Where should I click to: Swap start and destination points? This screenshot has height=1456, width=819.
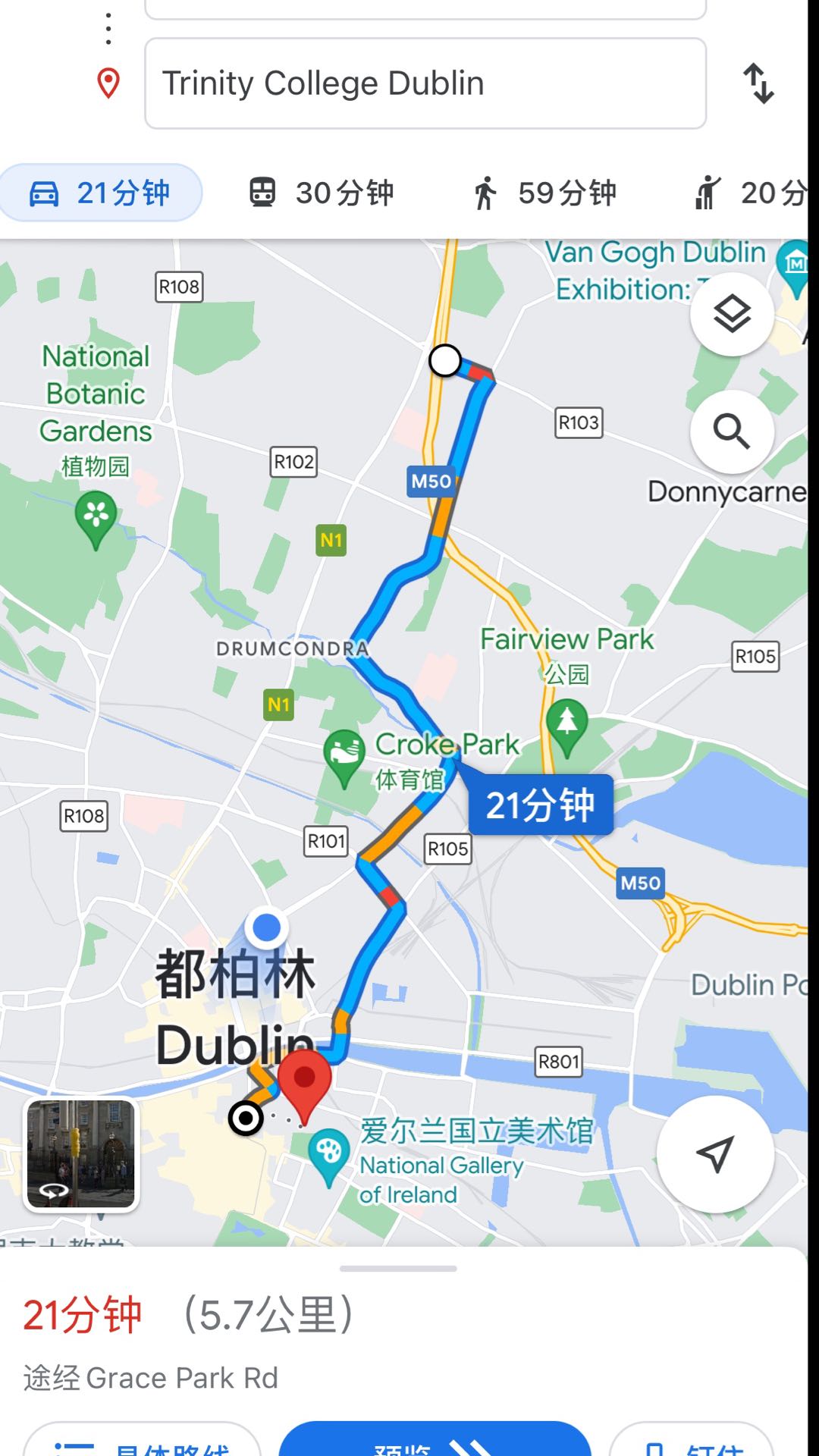[x=758, y=83]
